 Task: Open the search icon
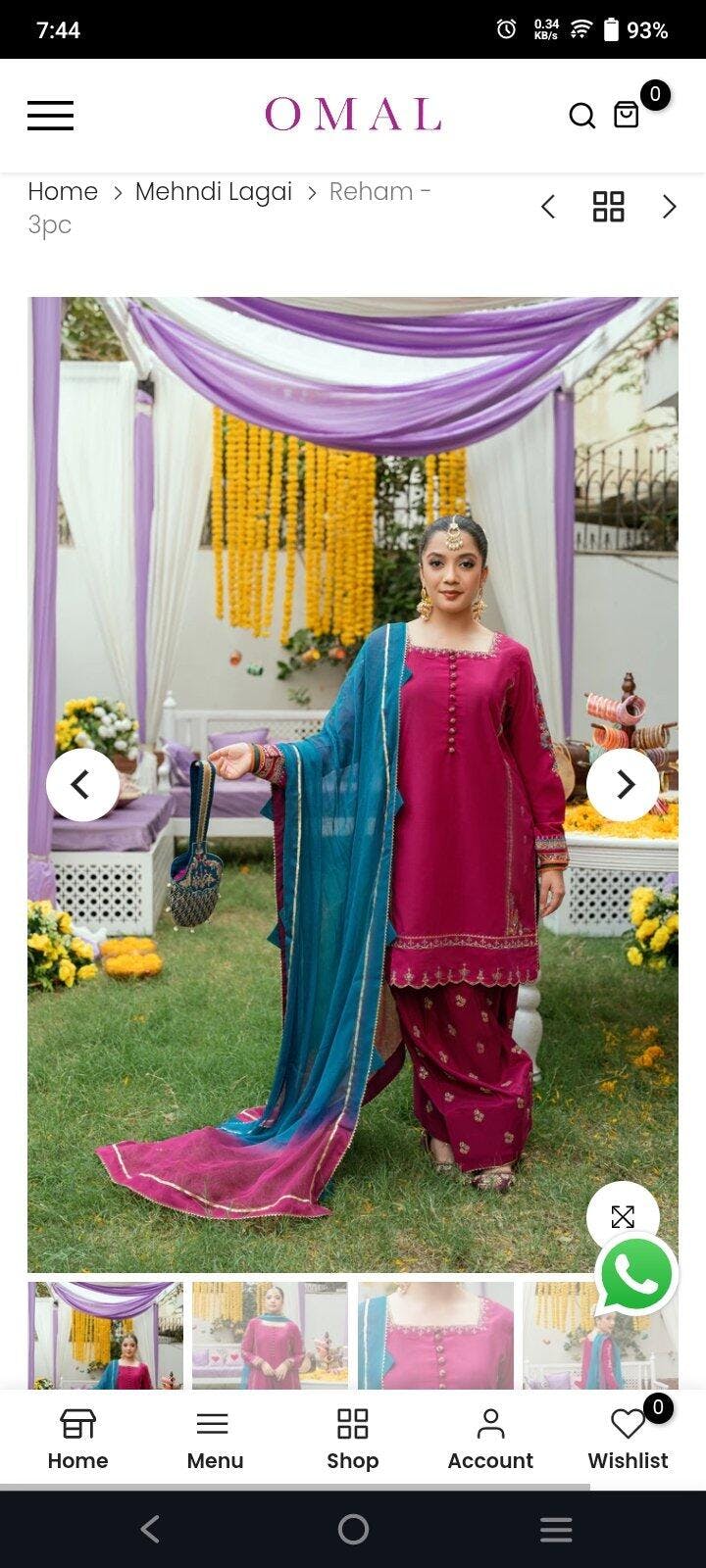tap(581, 116)
